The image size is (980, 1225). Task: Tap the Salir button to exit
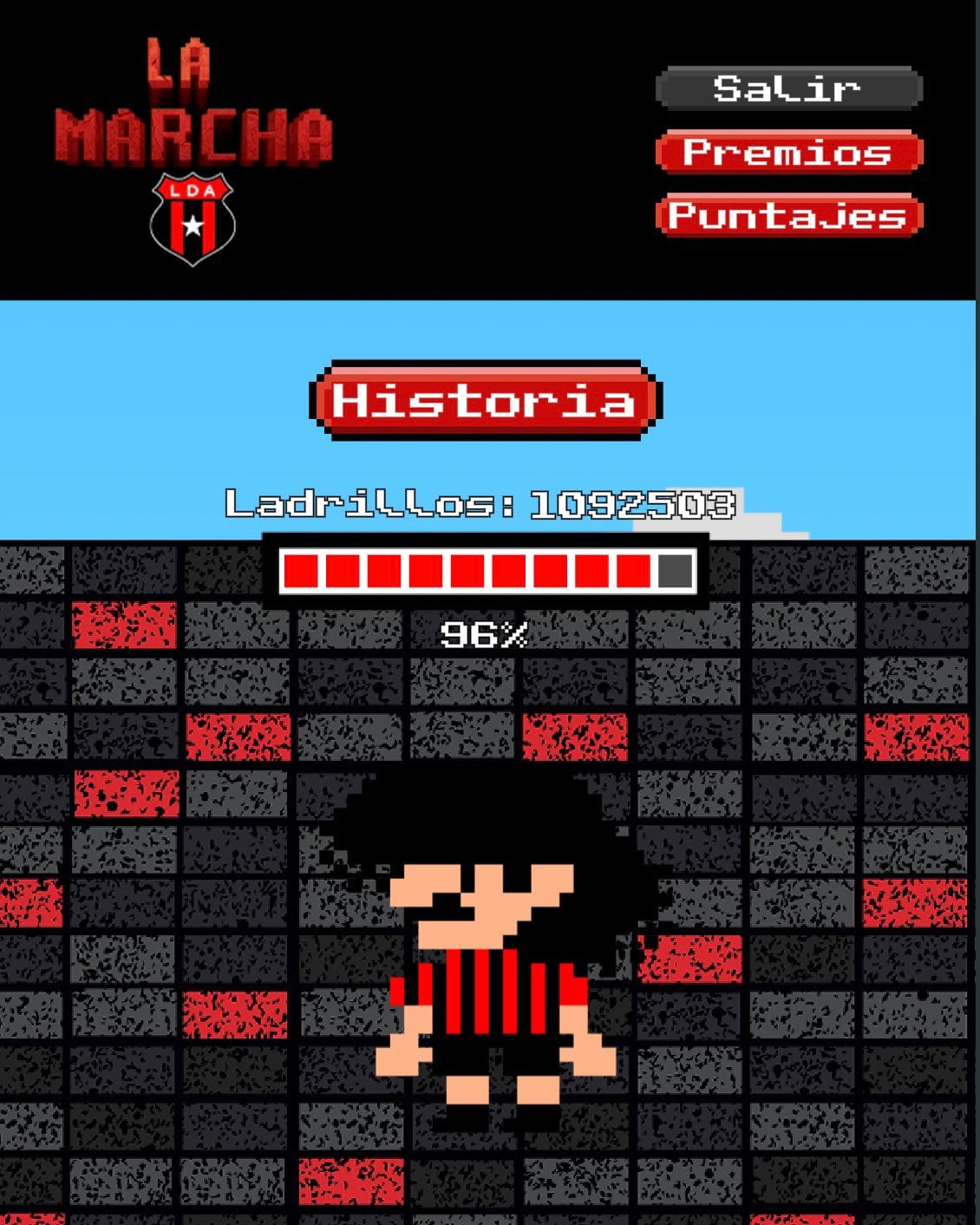(788, 88)
